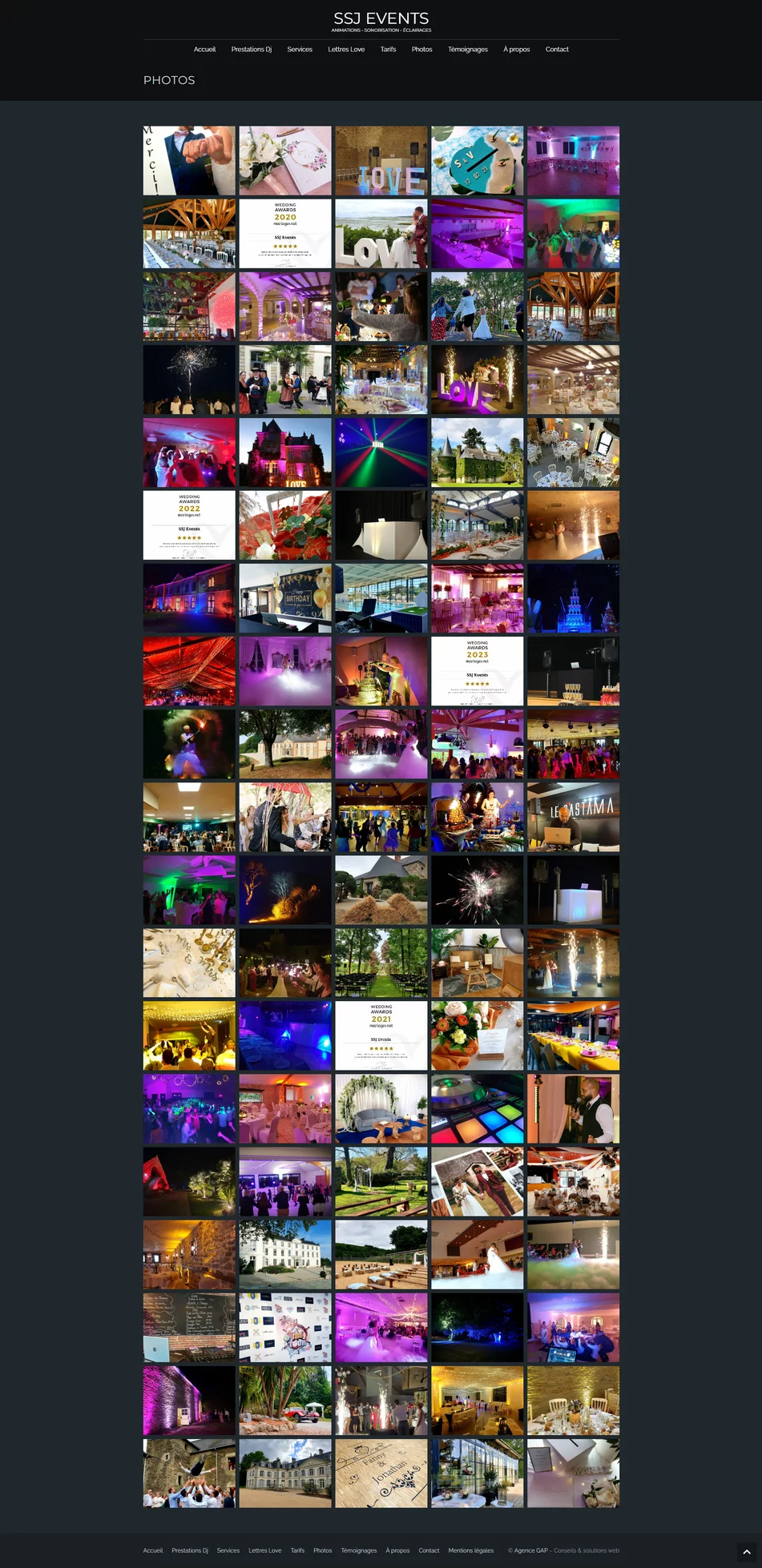
Task: Open the Wedding Awards 2021 photo
Action: 381,1035
